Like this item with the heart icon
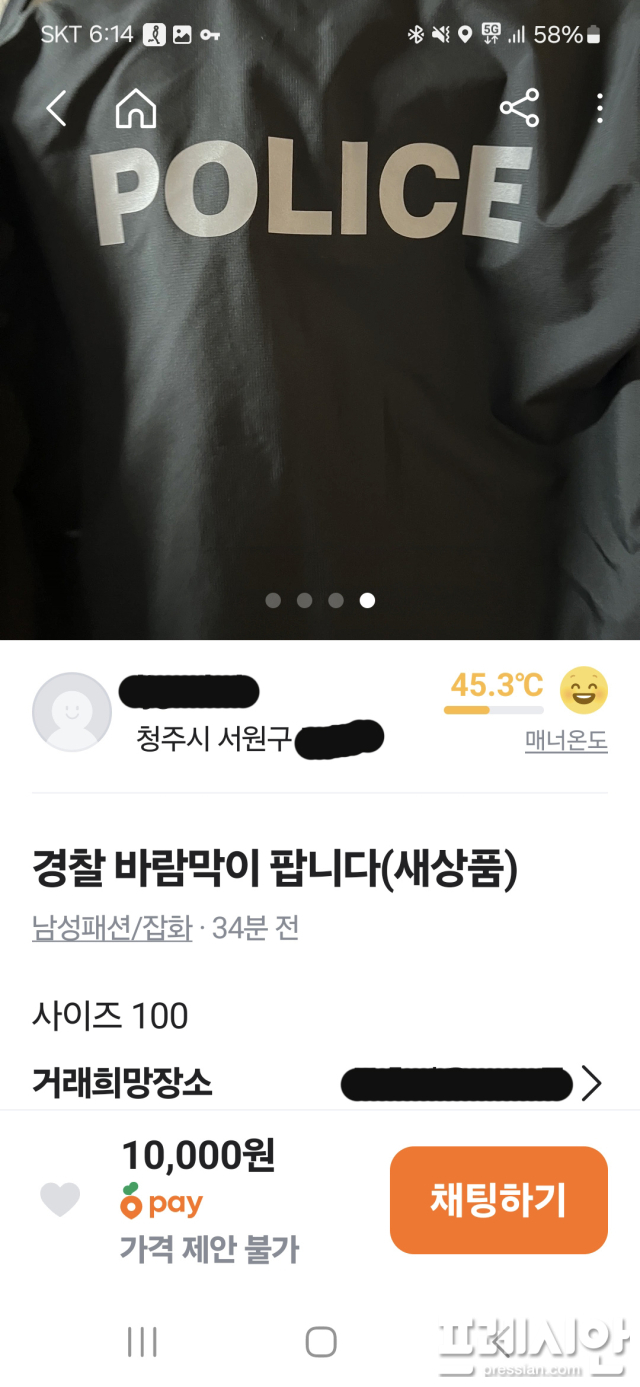The image size is (640, 1387). coord(60,1199)
